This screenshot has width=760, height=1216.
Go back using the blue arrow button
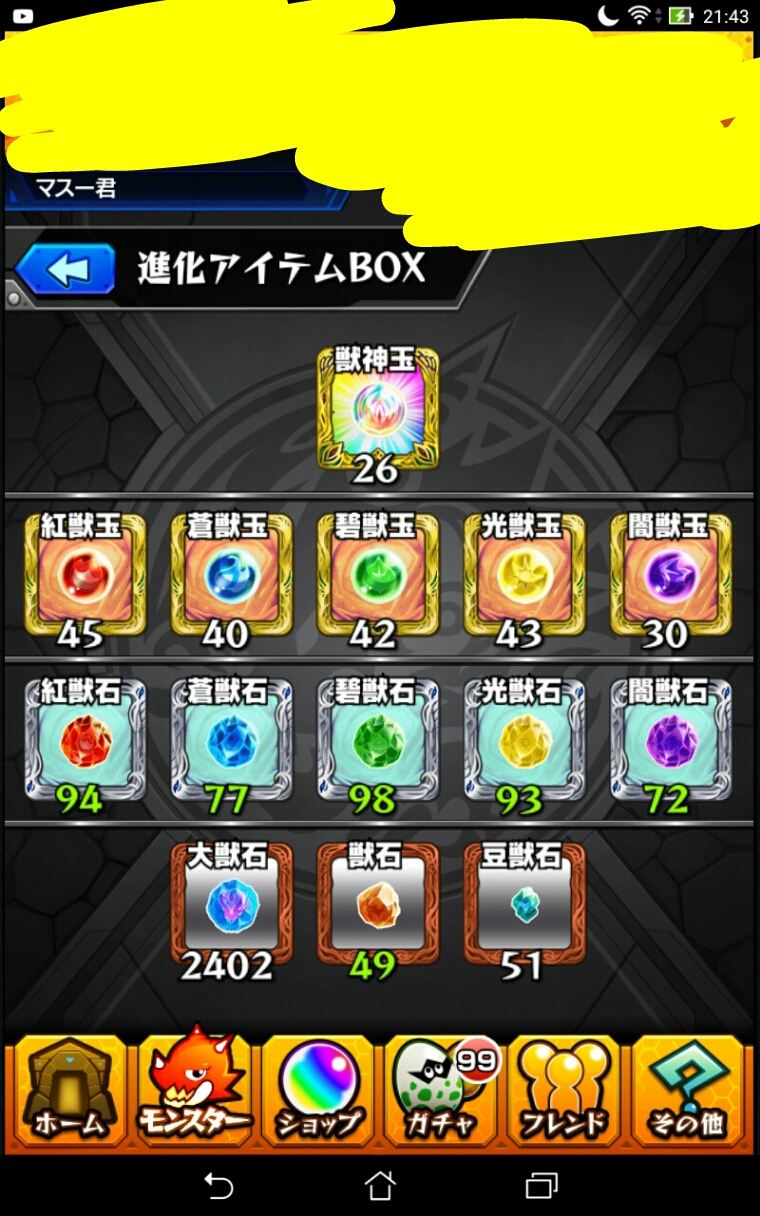(67, 268)
